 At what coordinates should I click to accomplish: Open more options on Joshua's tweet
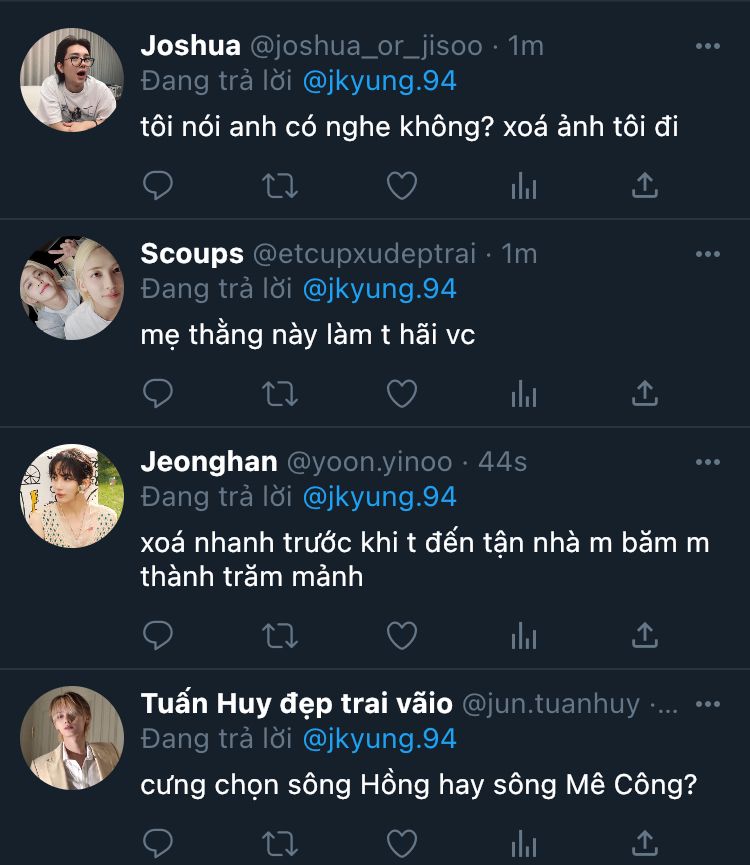click(x=708, y=46)
